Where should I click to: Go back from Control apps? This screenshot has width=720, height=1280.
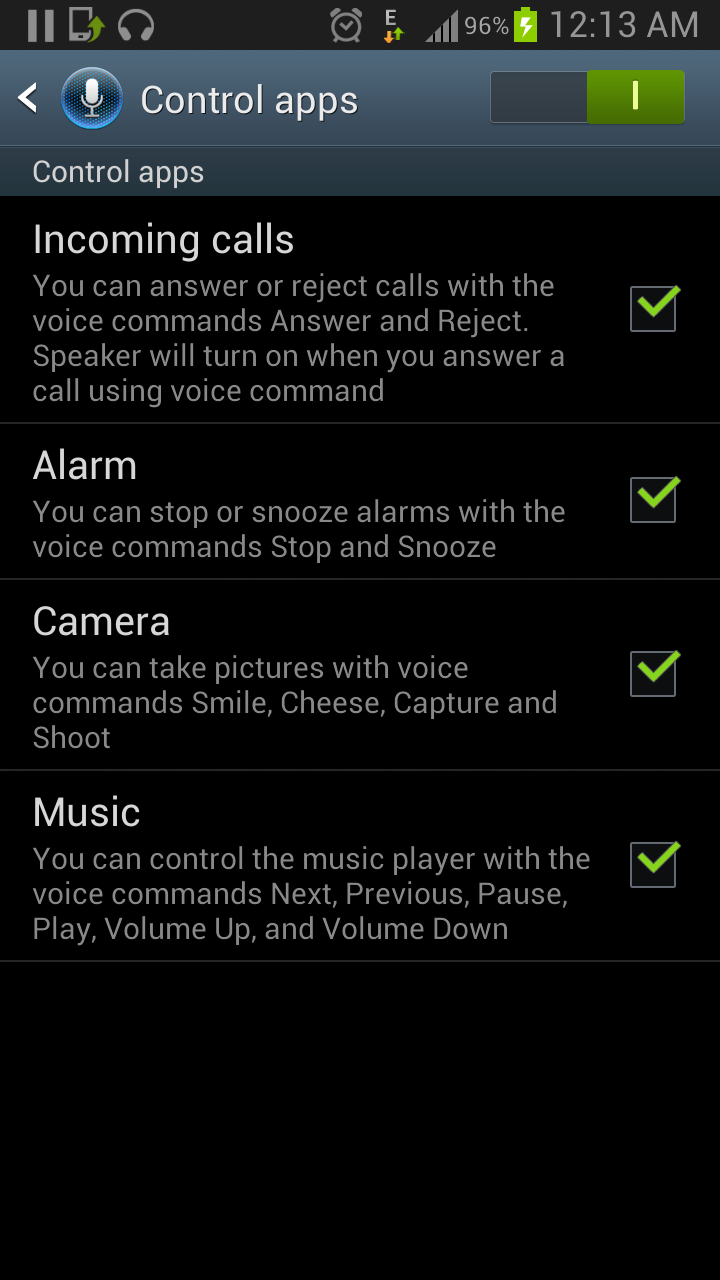30,98
